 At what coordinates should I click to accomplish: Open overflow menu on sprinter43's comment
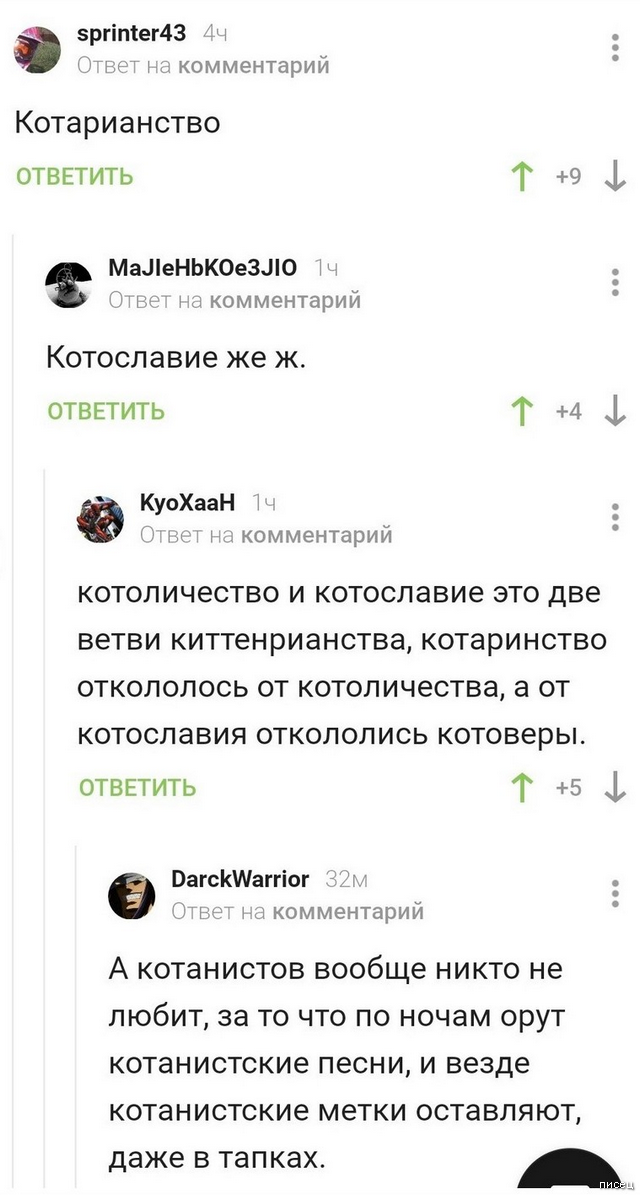pos(615,47)
